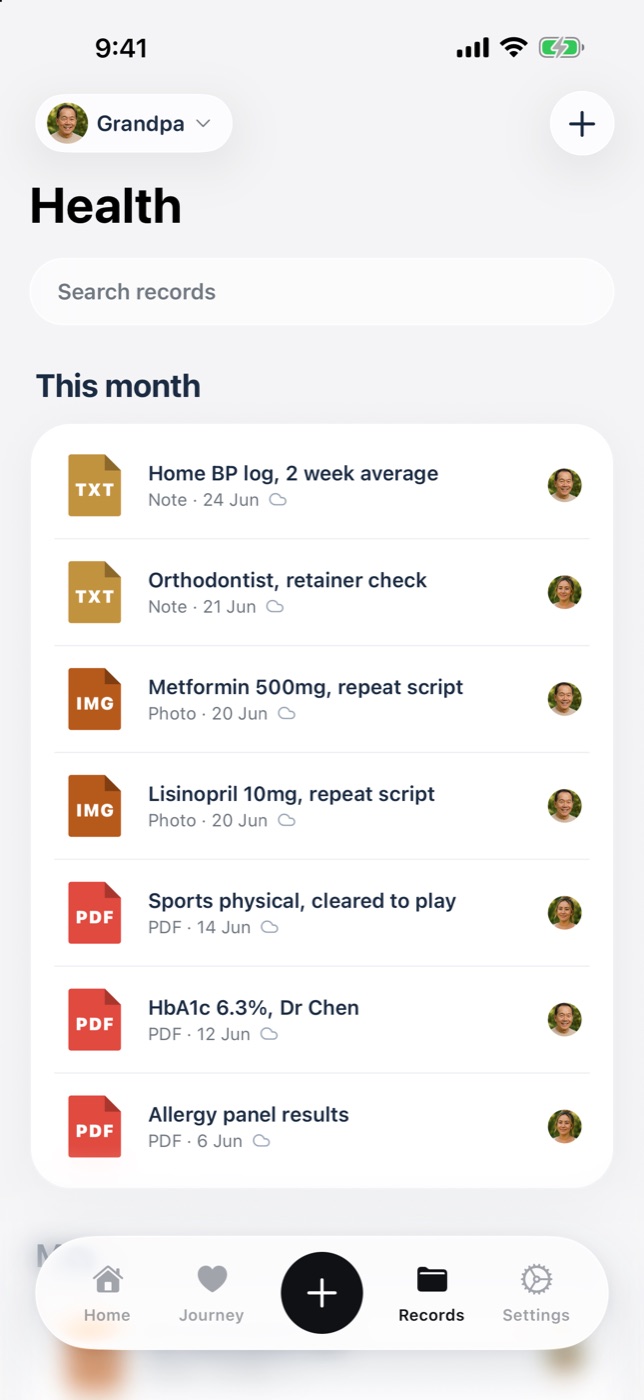This screenshot has height=1400, width=644.
Task: View Lisinopril 10mg repeat script photo
Action: click(322, 806)
